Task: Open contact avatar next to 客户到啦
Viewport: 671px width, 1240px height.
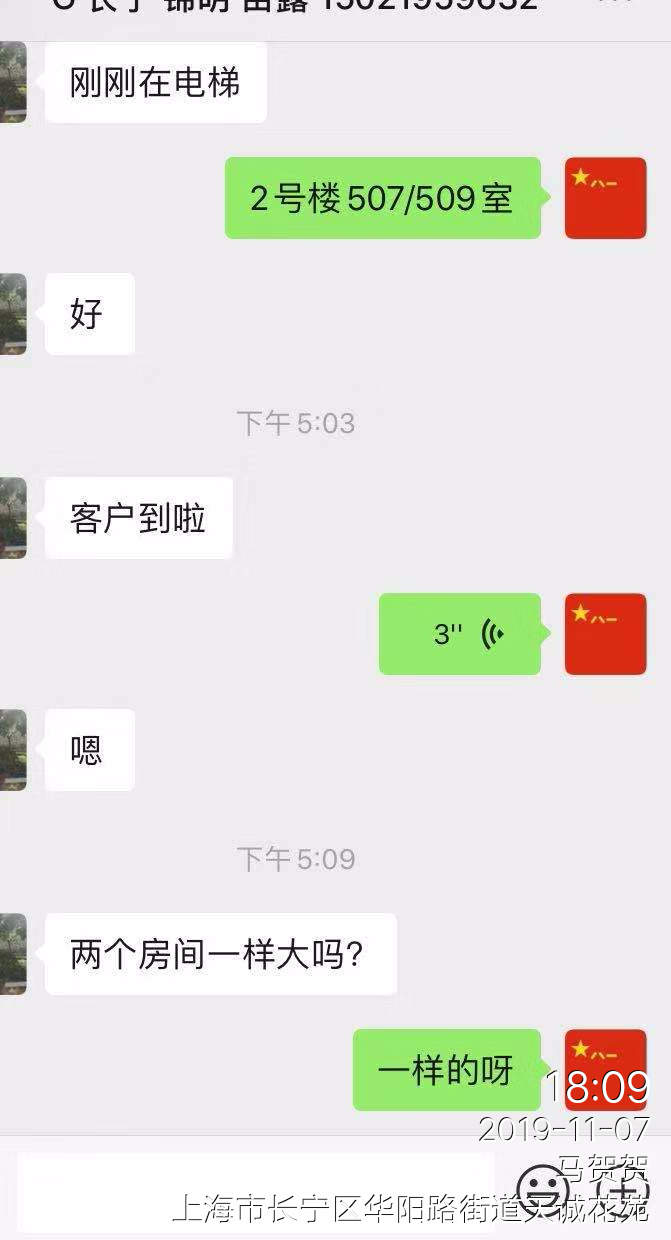Action: click(x=12, y=518)
